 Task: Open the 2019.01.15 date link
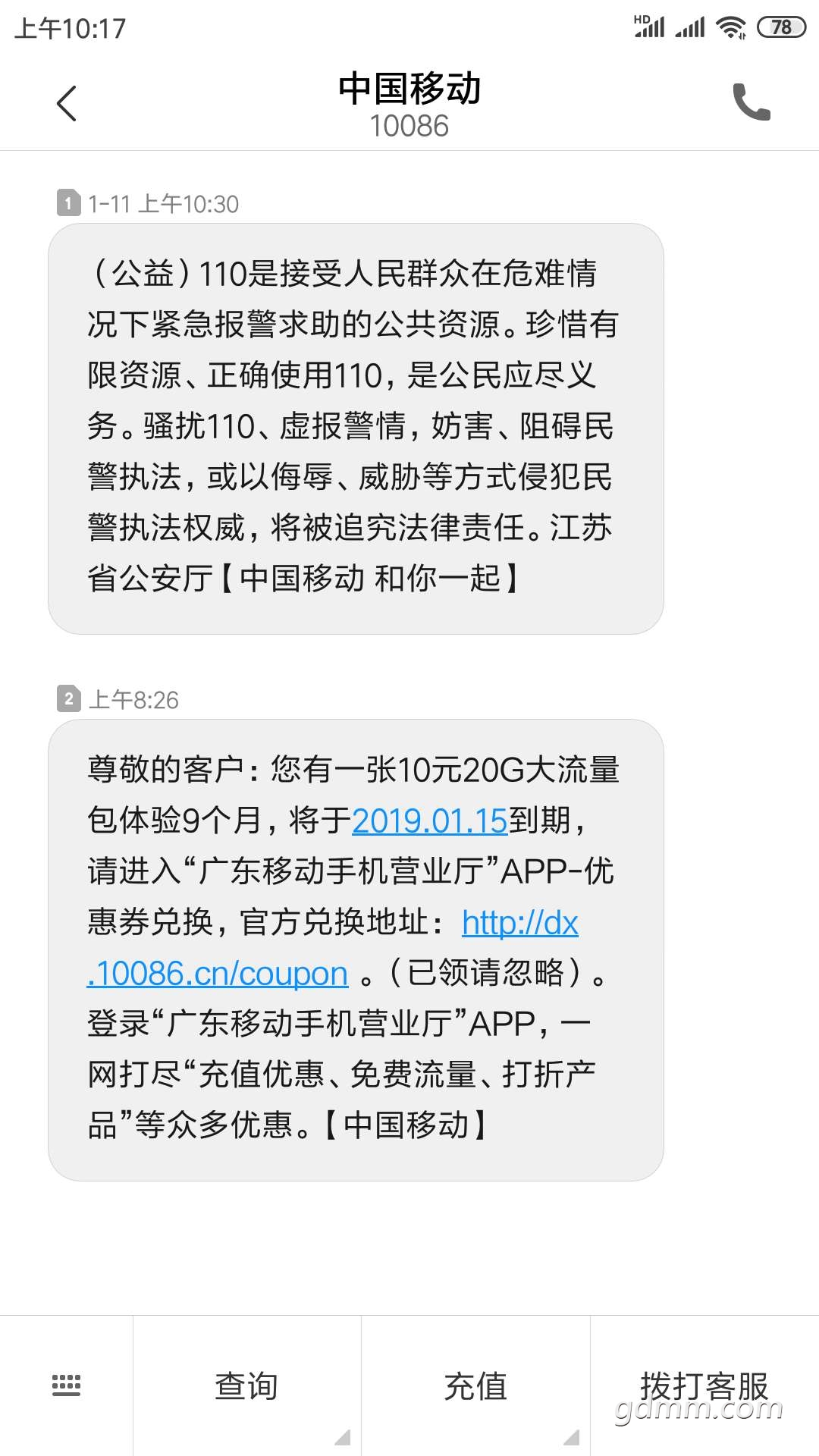point(429,821)
